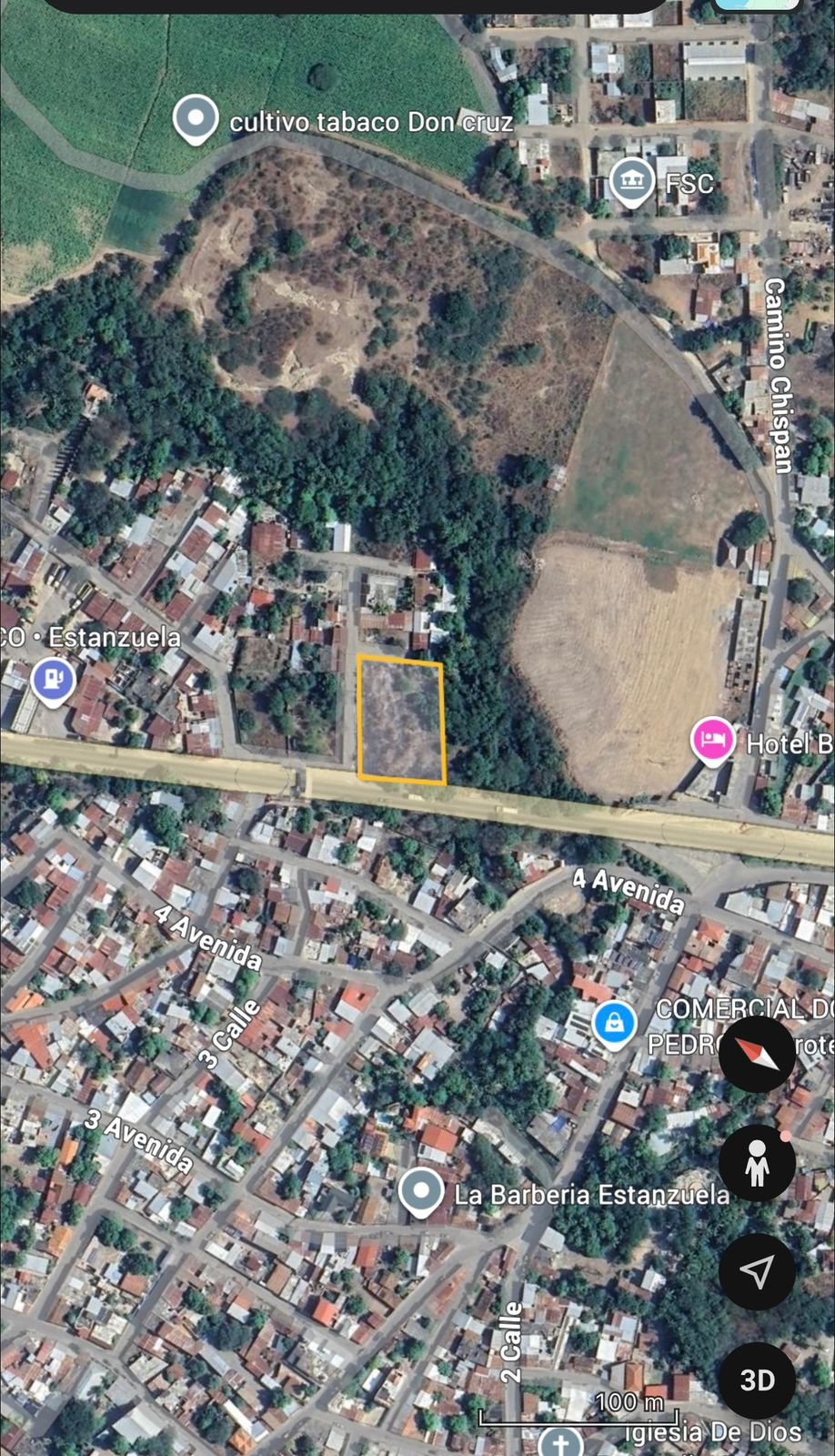Select the COMERCIAL shopping marker
Viewport: 835px width, 1456px height.
point(615,1023)
